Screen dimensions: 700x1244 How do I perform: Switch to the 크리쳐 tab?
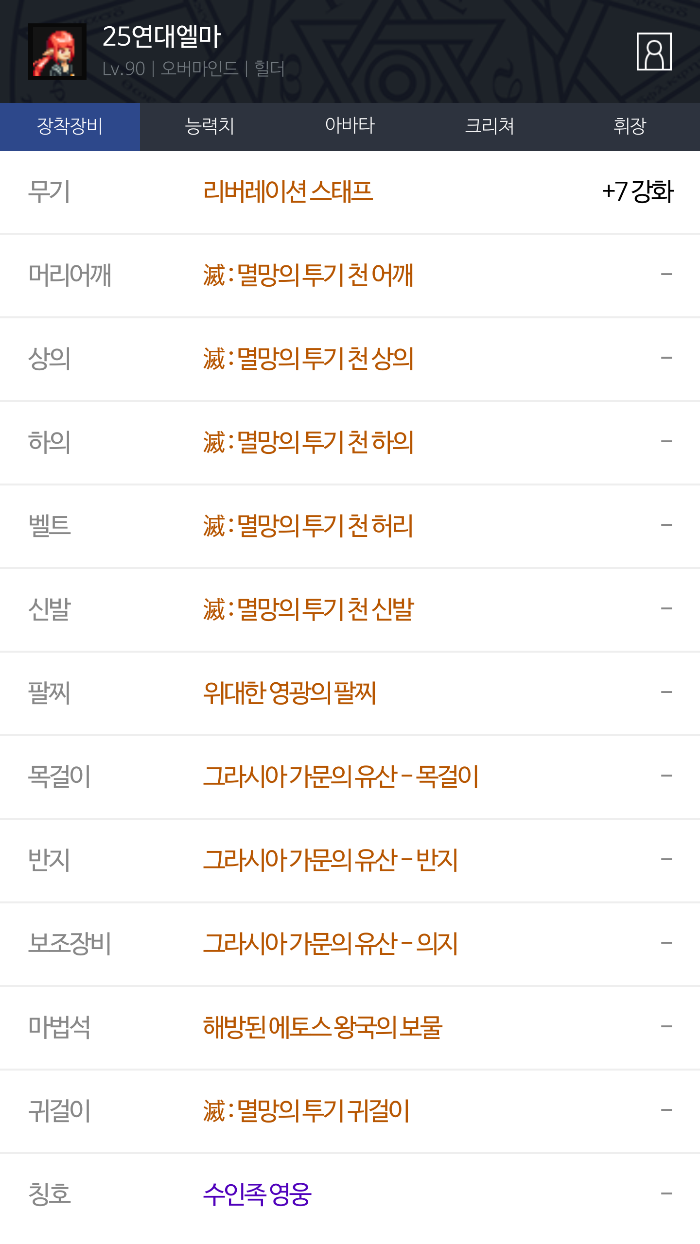490,126
